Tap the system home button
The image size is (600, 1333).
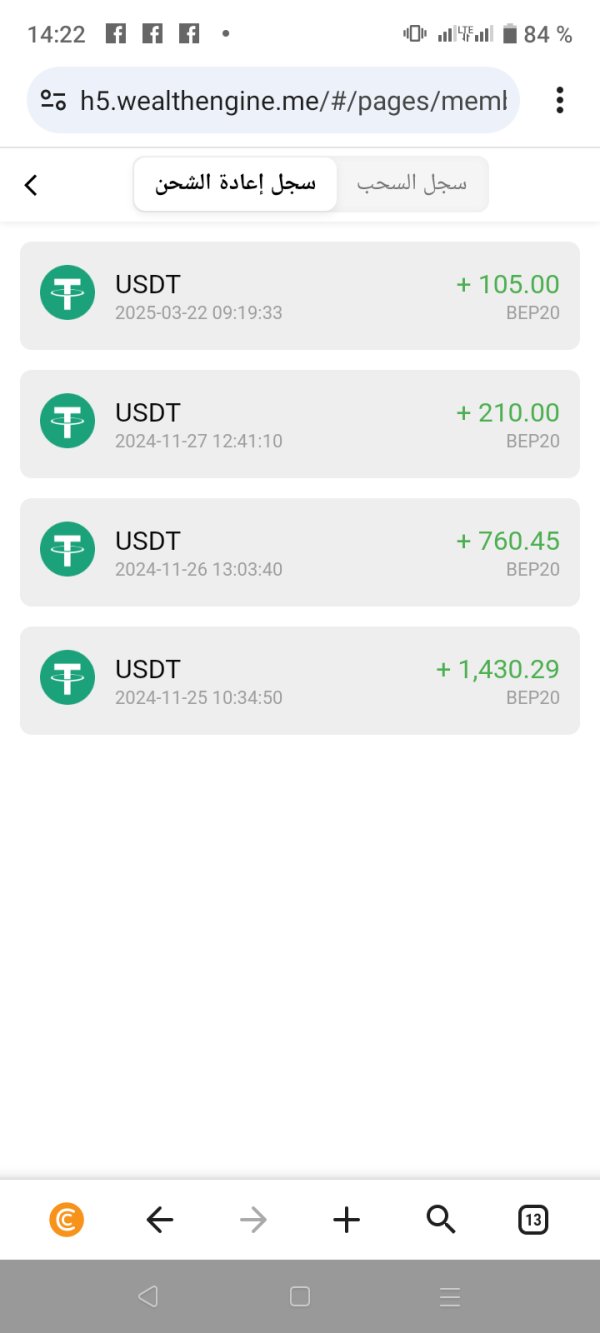click(299, 1297)
